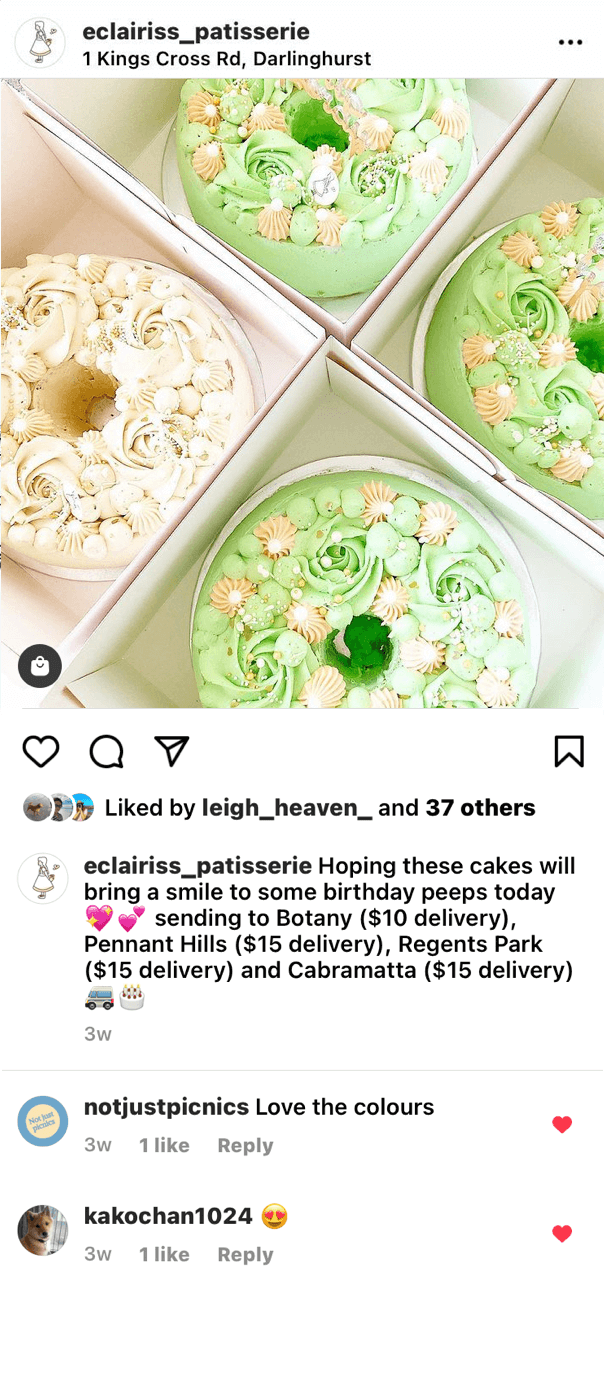The image size is (604, 1376).
Task: Reply to kakochan1024 comment
Action: [x=245, y=1255]
